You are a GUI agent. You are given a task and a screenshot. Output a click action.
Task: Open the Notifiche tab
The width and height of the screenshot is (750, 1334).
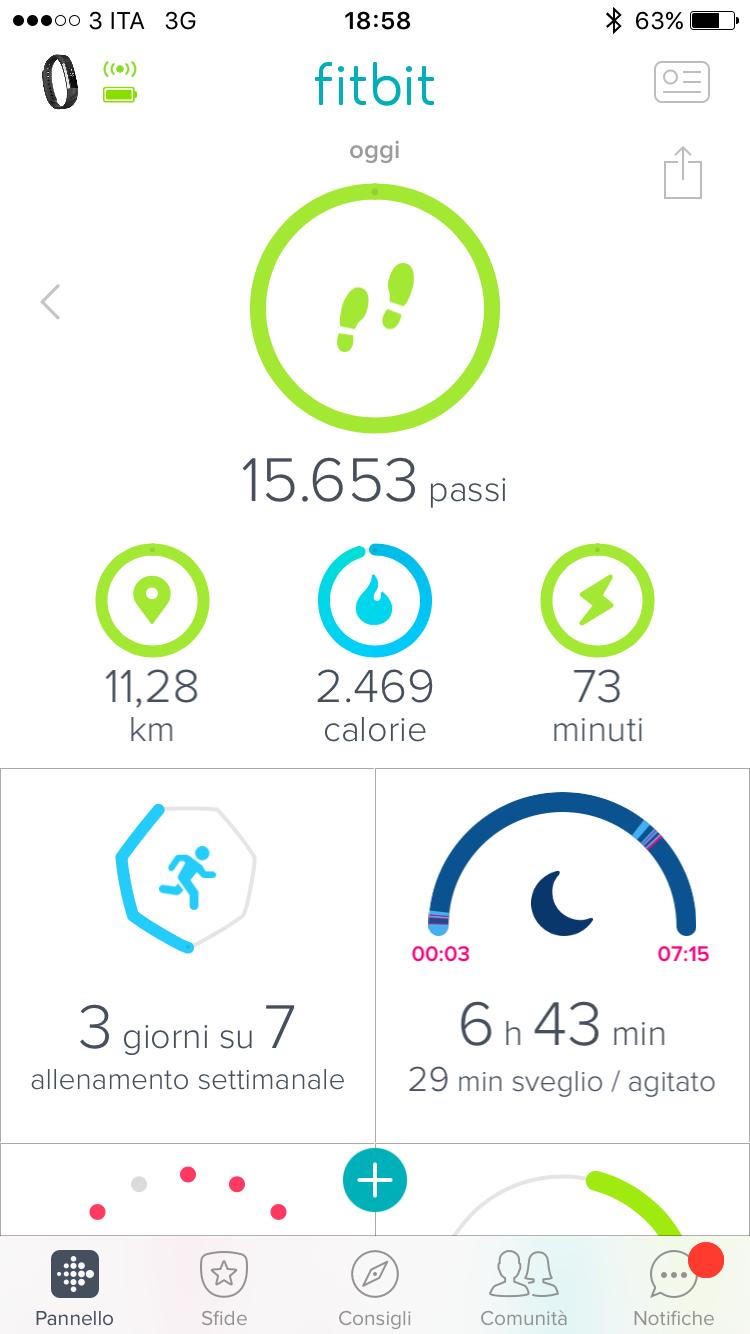(x=674, y=1289)
